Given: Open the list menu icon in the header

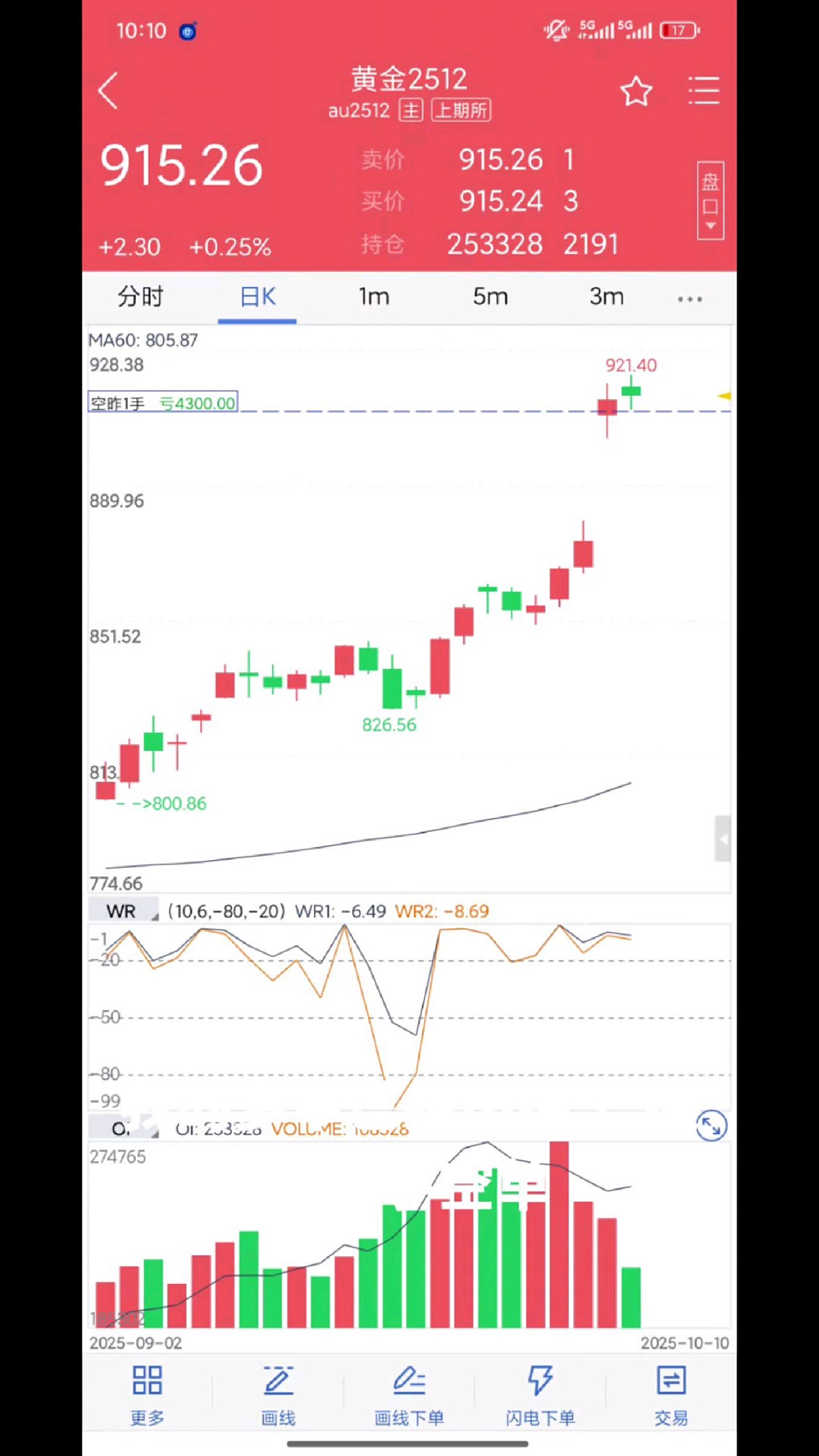Looking at the screenshot, I should pos(704,90).
